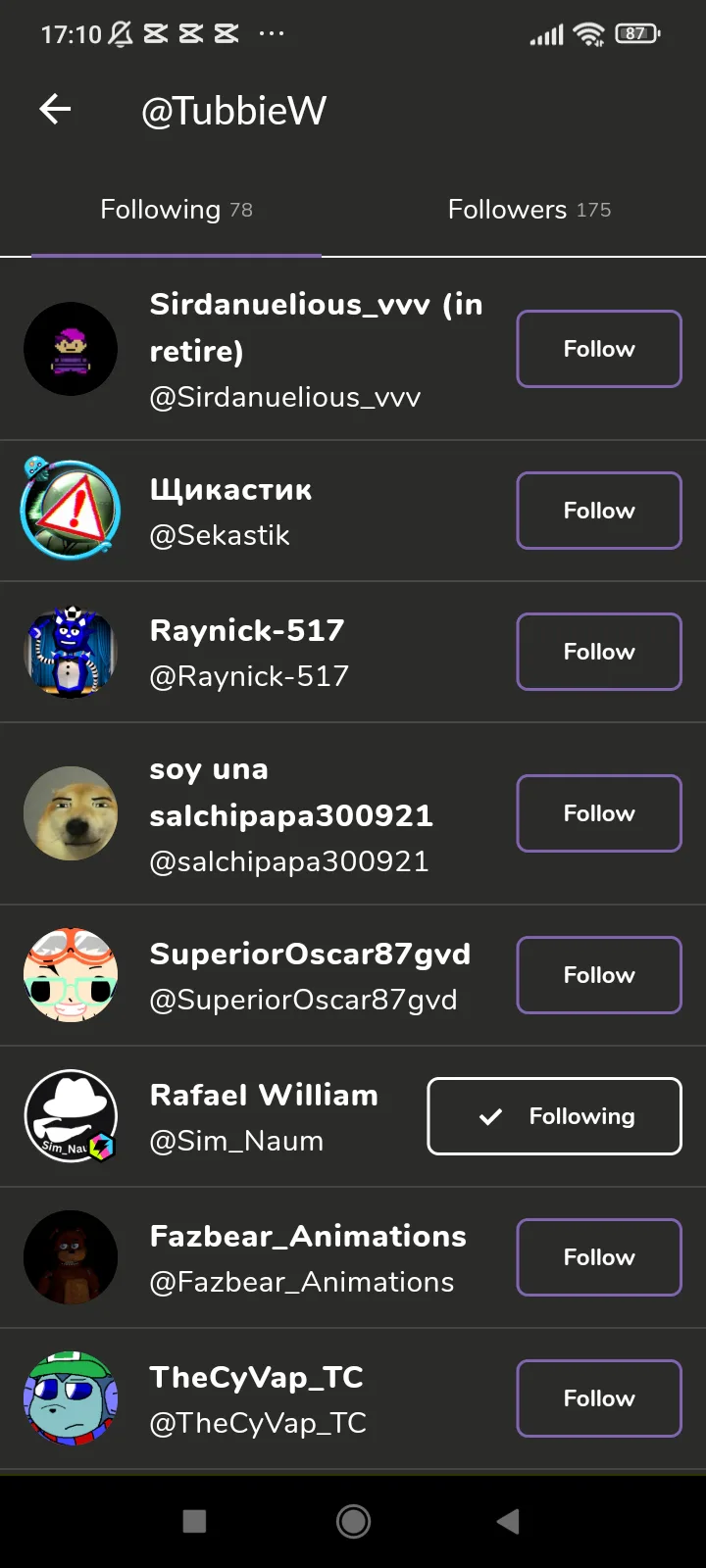Follow Sirdanuelious_vvv
Screen dimensions: 706x1568
click(598, 349)
